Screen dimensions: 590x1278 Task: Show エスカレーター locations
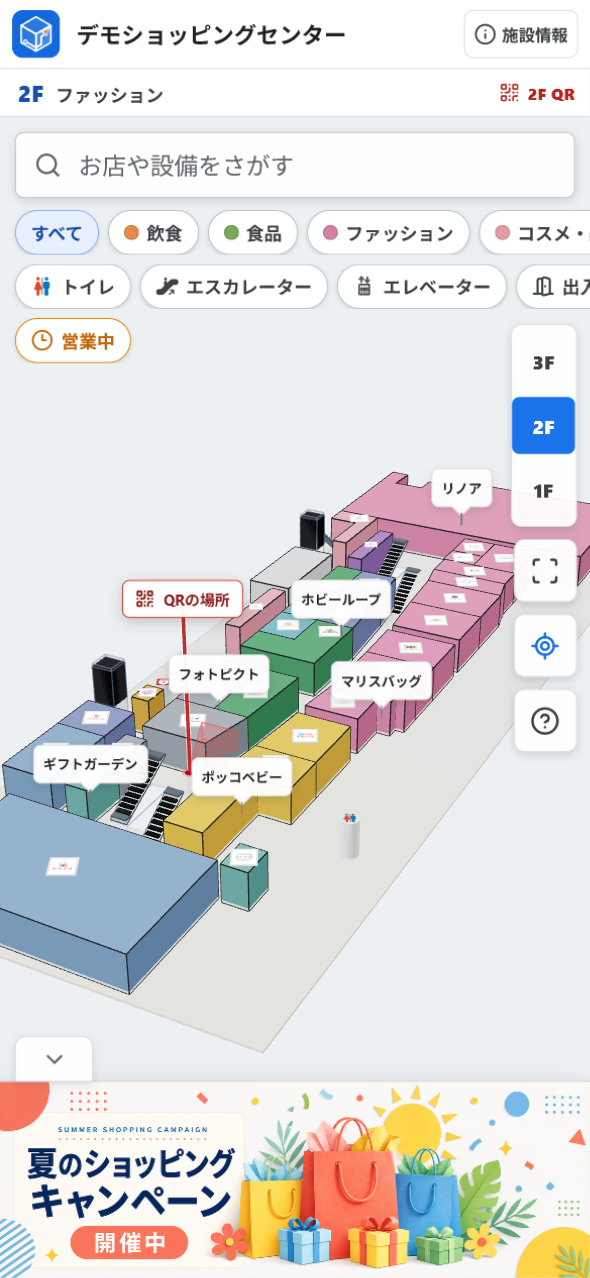pyautogui.click(x=234, y=287)
